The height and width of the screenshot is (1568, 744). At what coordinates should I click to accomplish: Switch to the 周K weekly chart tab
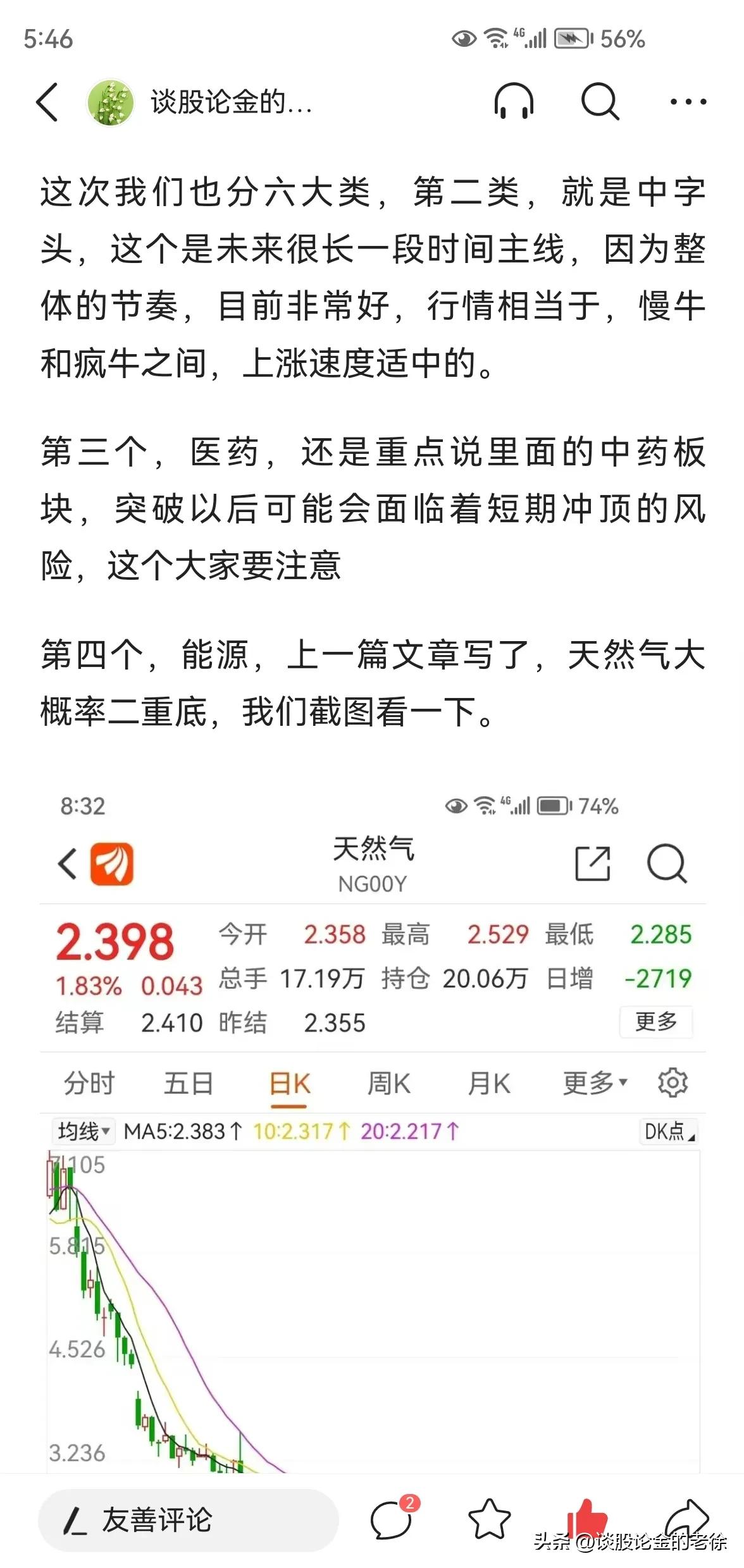click(387, 1084)
